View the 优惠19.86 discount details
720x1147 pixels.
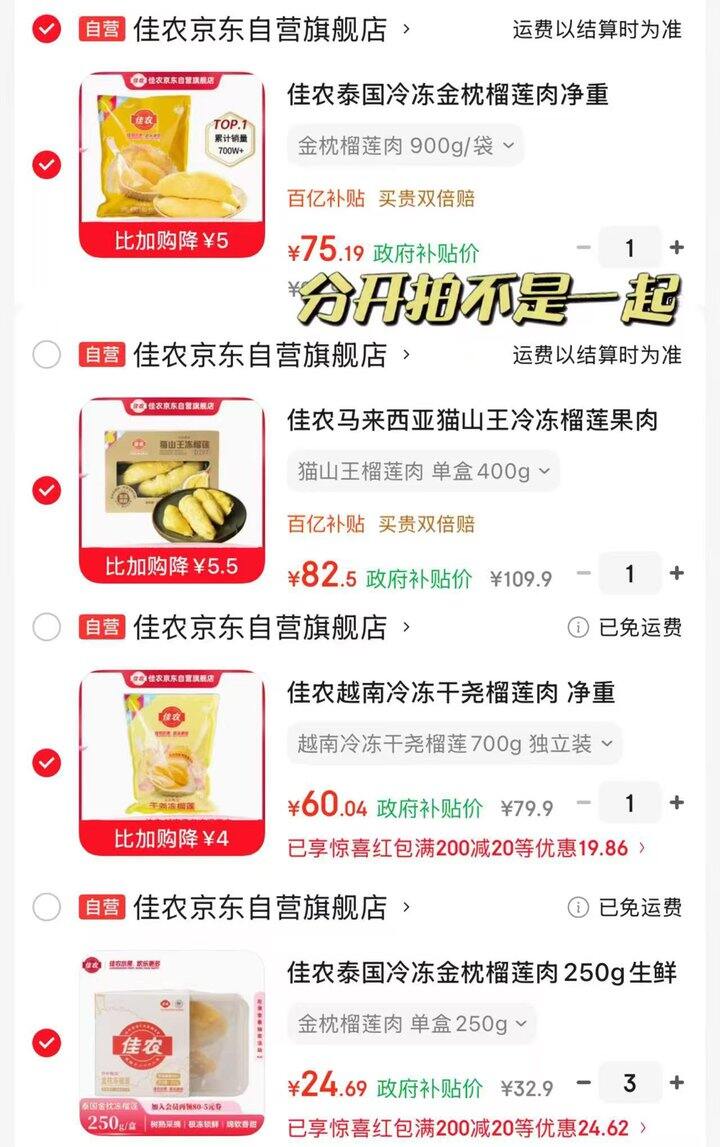pos(467,848)
